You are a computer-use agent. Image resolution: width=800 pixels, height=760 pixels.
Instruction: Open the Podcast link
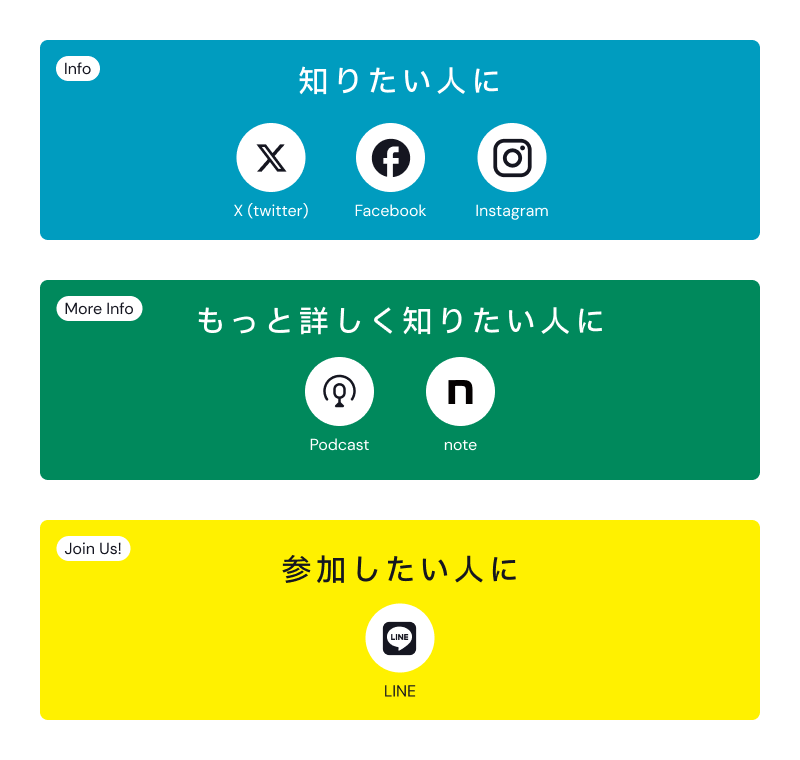[339, 392]
